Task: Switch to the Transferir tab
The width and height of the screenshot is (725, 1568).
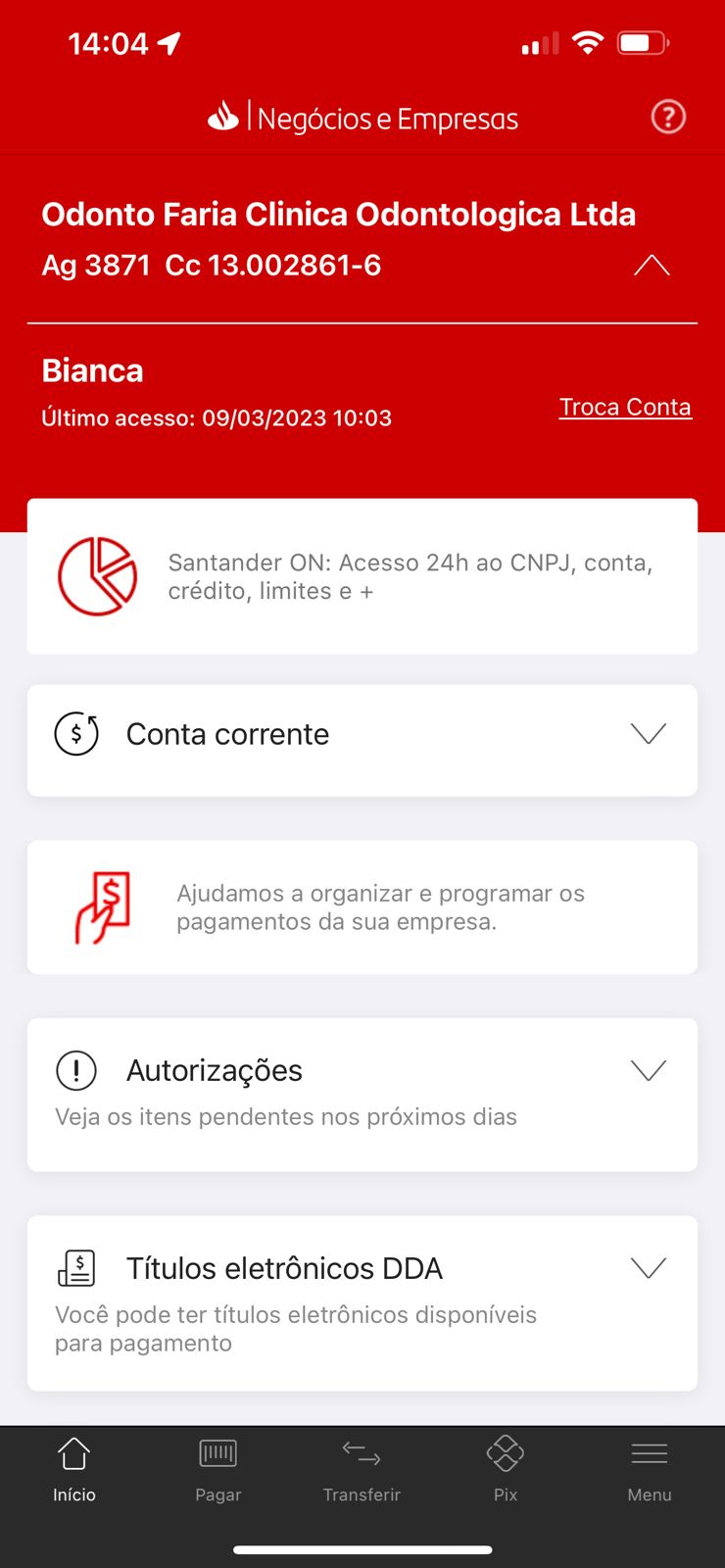Action: click(362, 1468)
